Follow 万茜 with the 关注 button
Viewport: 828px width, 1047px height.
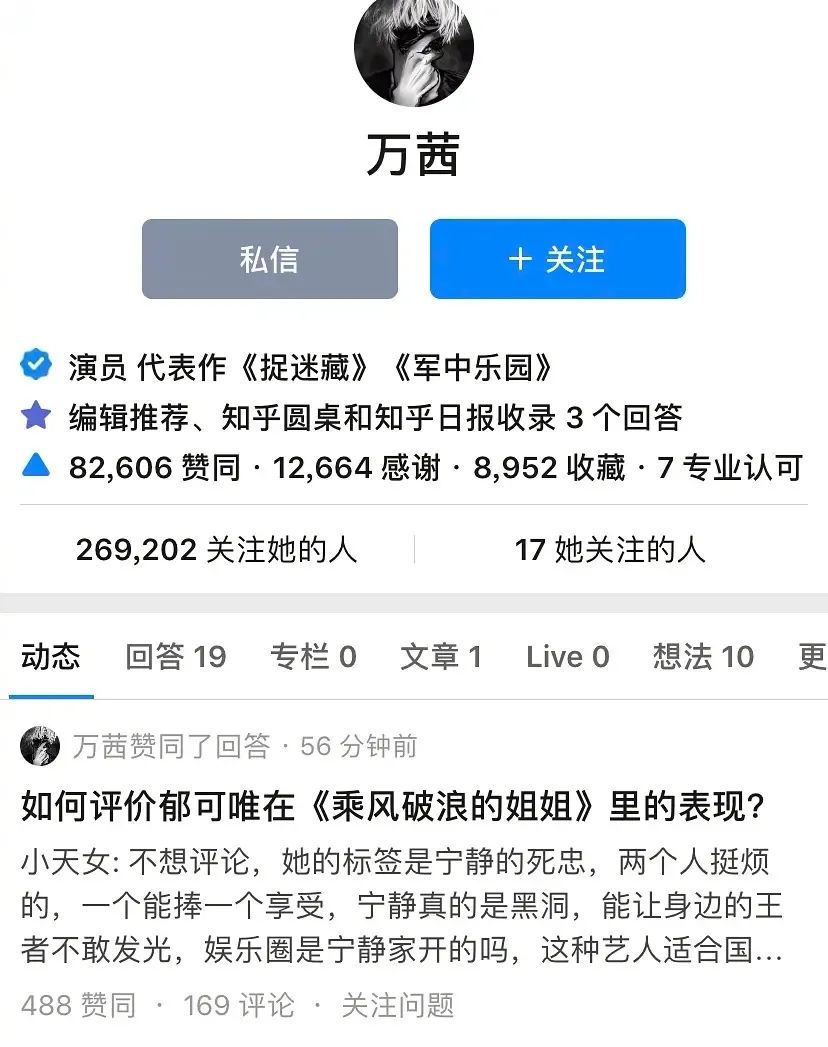[557, 259]
